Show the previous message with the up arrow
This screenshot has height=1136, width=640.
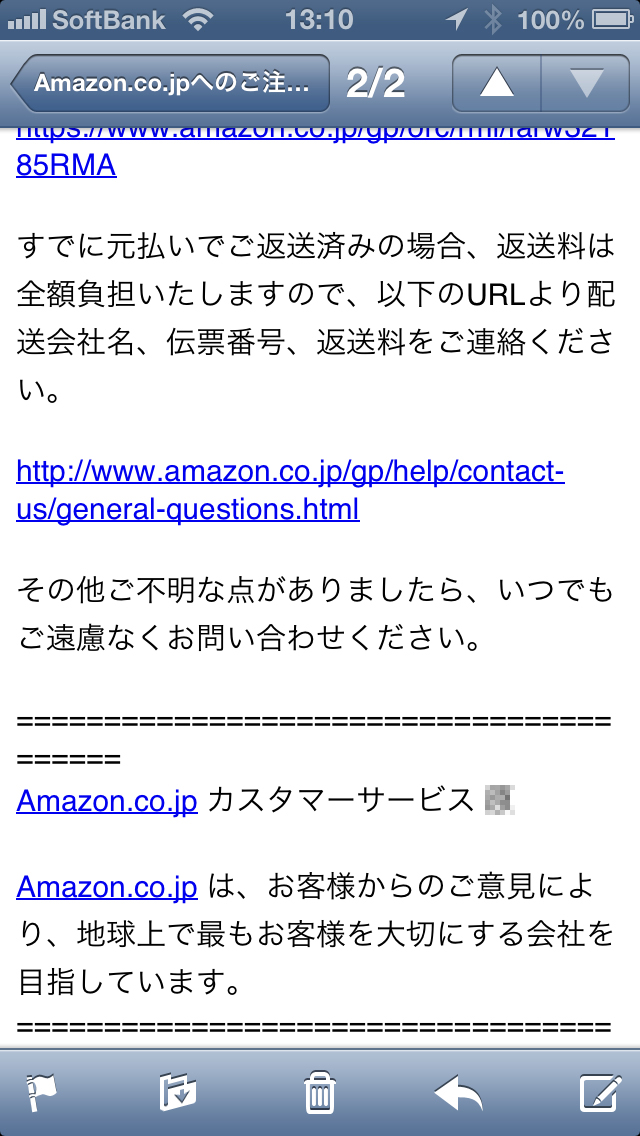[x=496, y=84]
